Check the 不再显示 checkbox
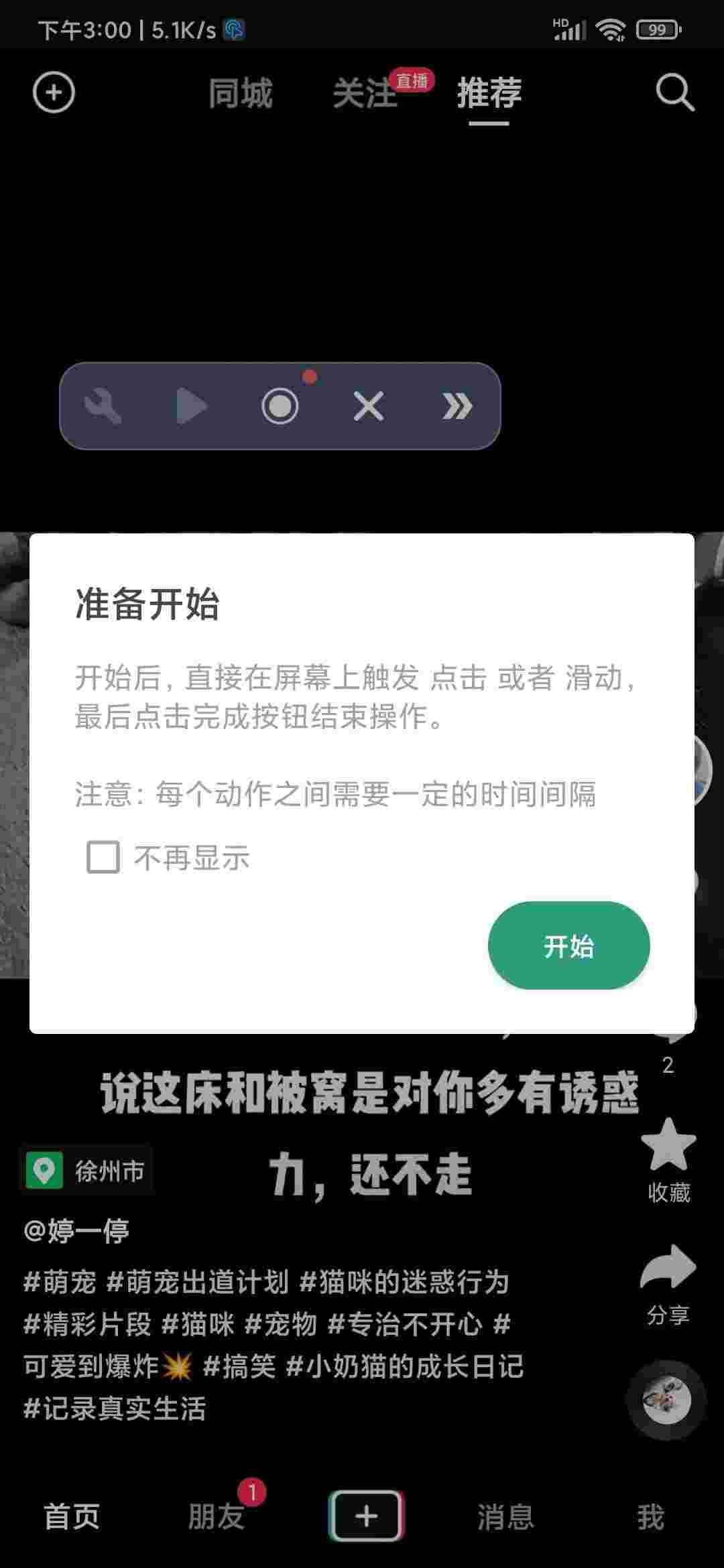 click(x=103, y=857)
